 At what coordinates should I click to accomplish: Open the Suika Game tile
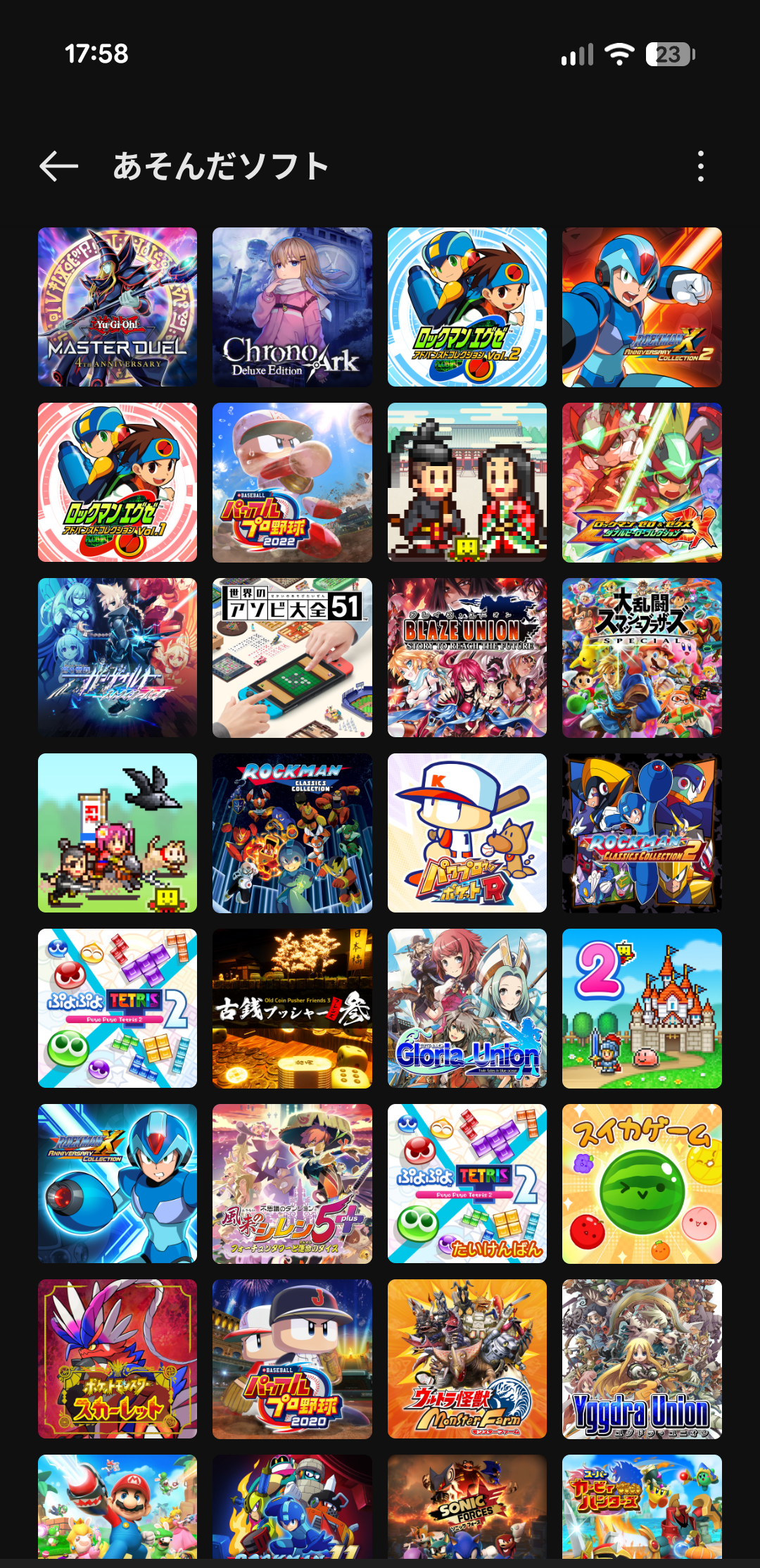[x=641, y=1184]
